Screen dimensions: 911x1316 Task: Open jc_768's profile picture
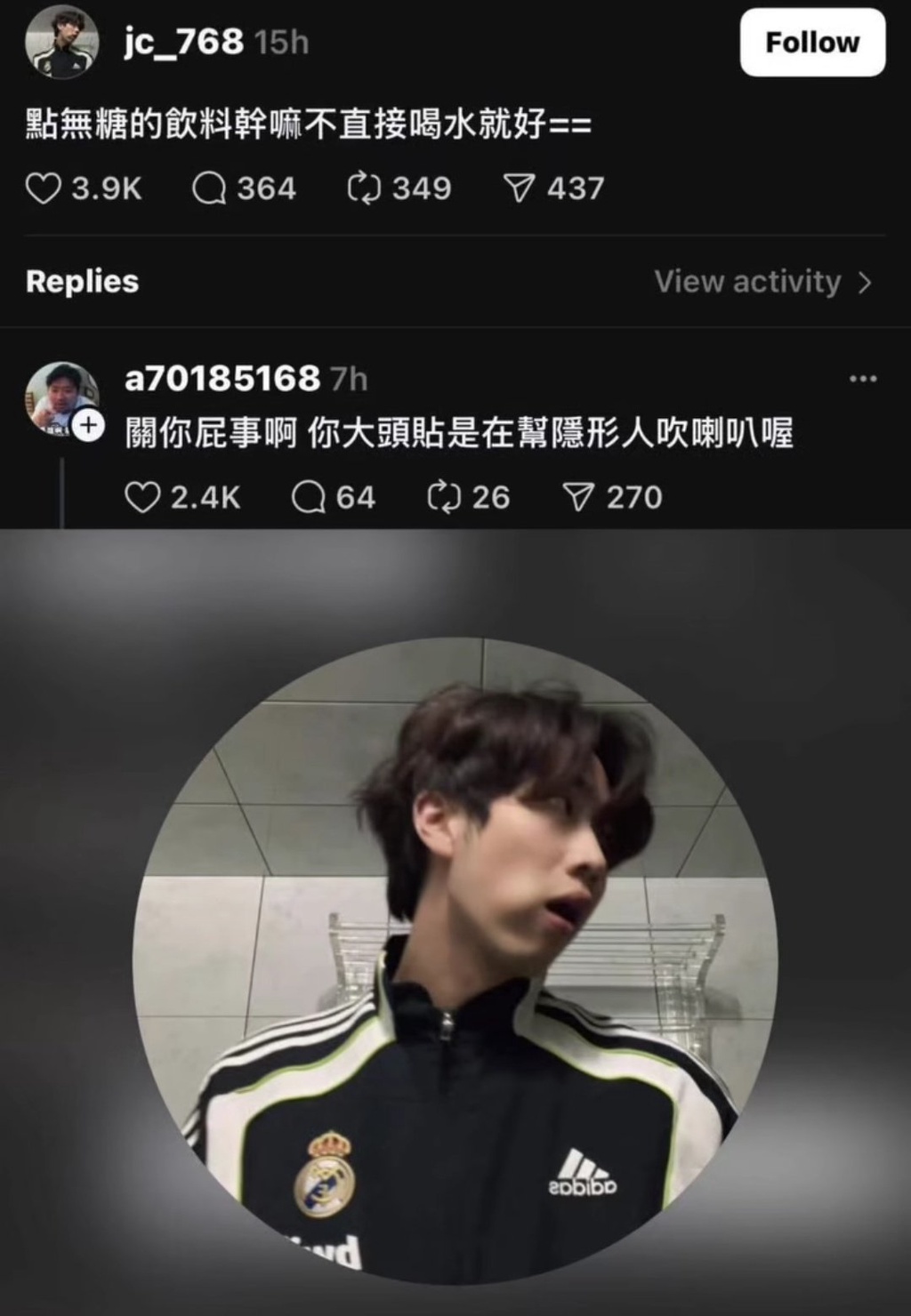click(61, 42)
